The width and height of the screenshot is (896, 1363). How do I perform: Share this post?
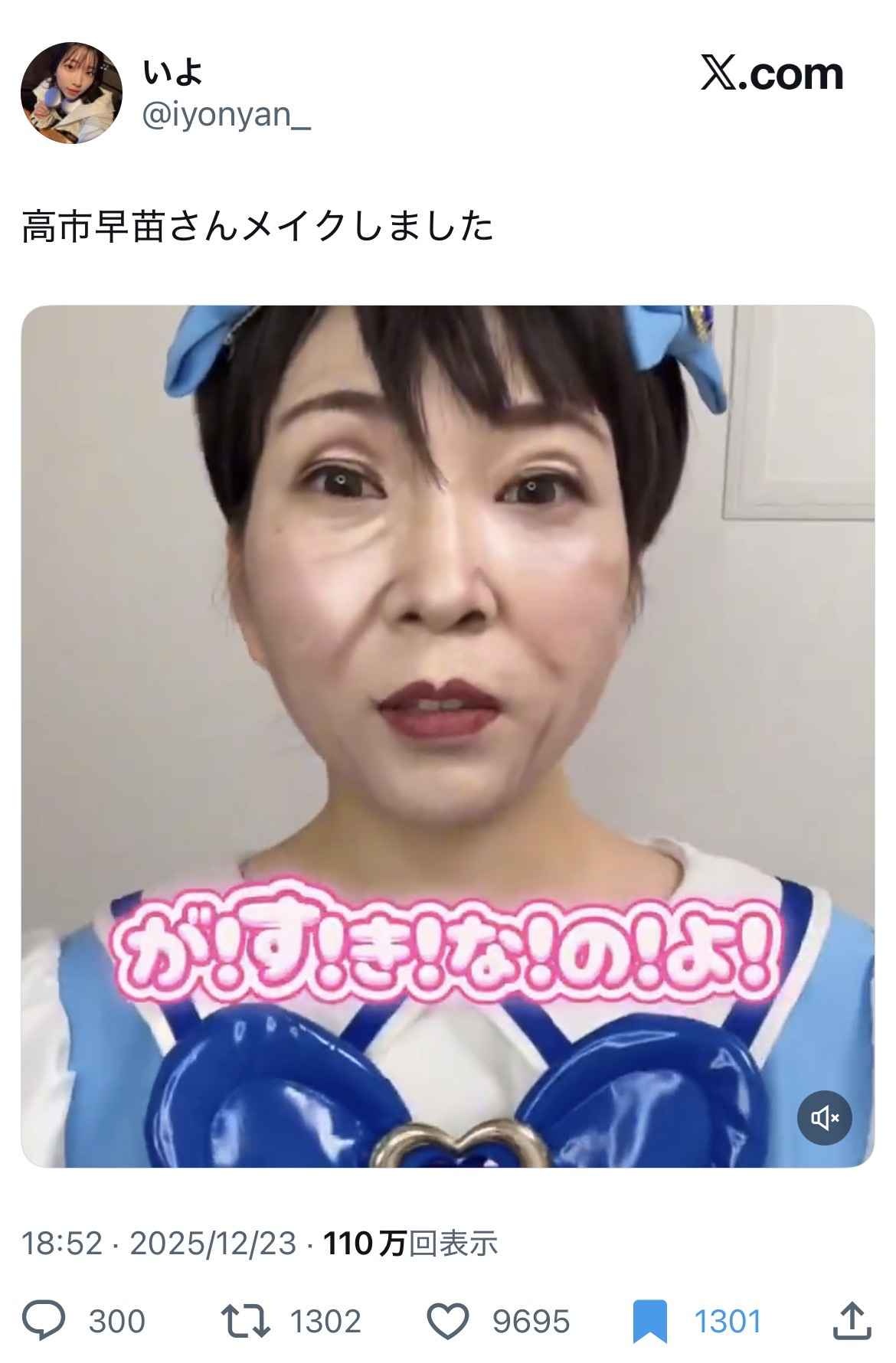[x=851, y=1321]
